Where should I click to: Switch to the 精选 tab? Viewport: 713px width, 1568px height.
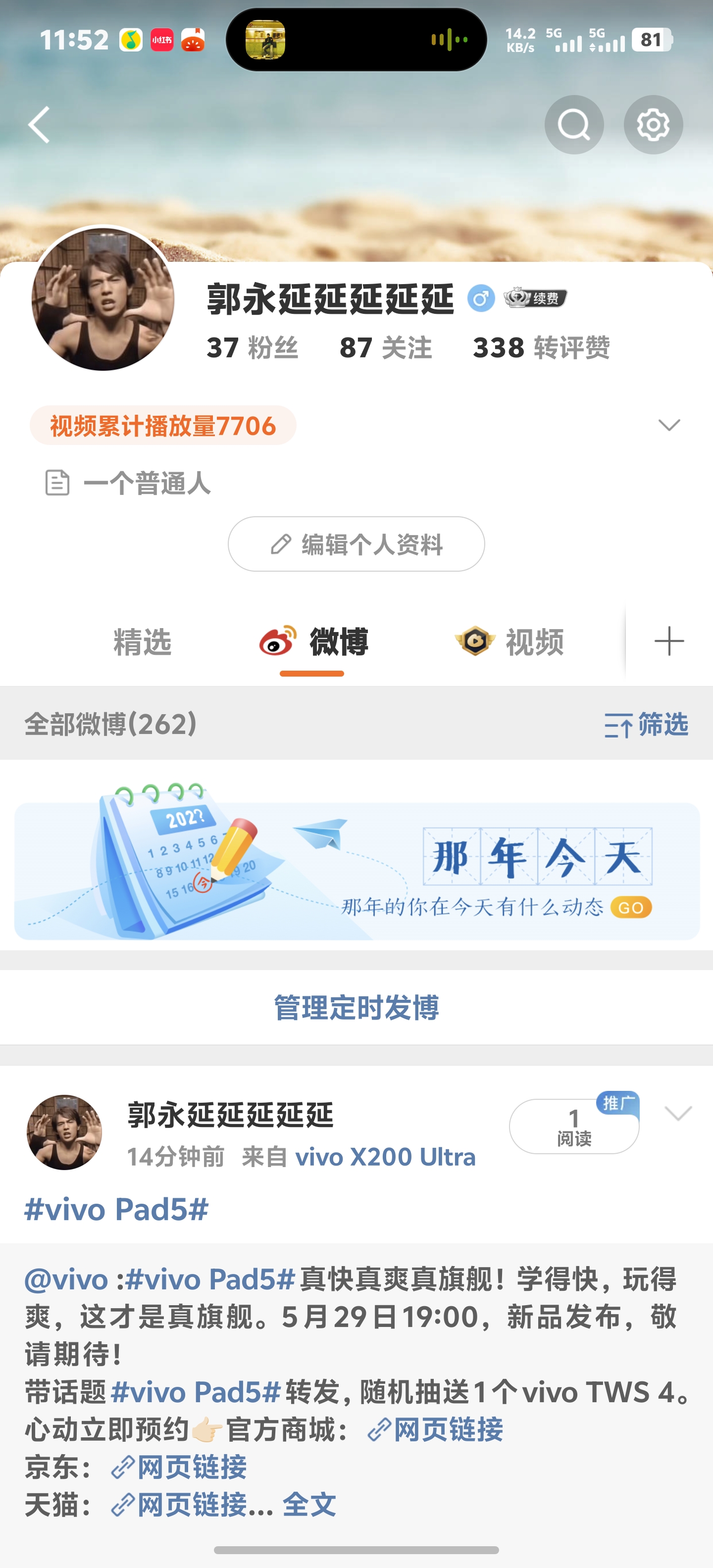click(x=143, y=642)
